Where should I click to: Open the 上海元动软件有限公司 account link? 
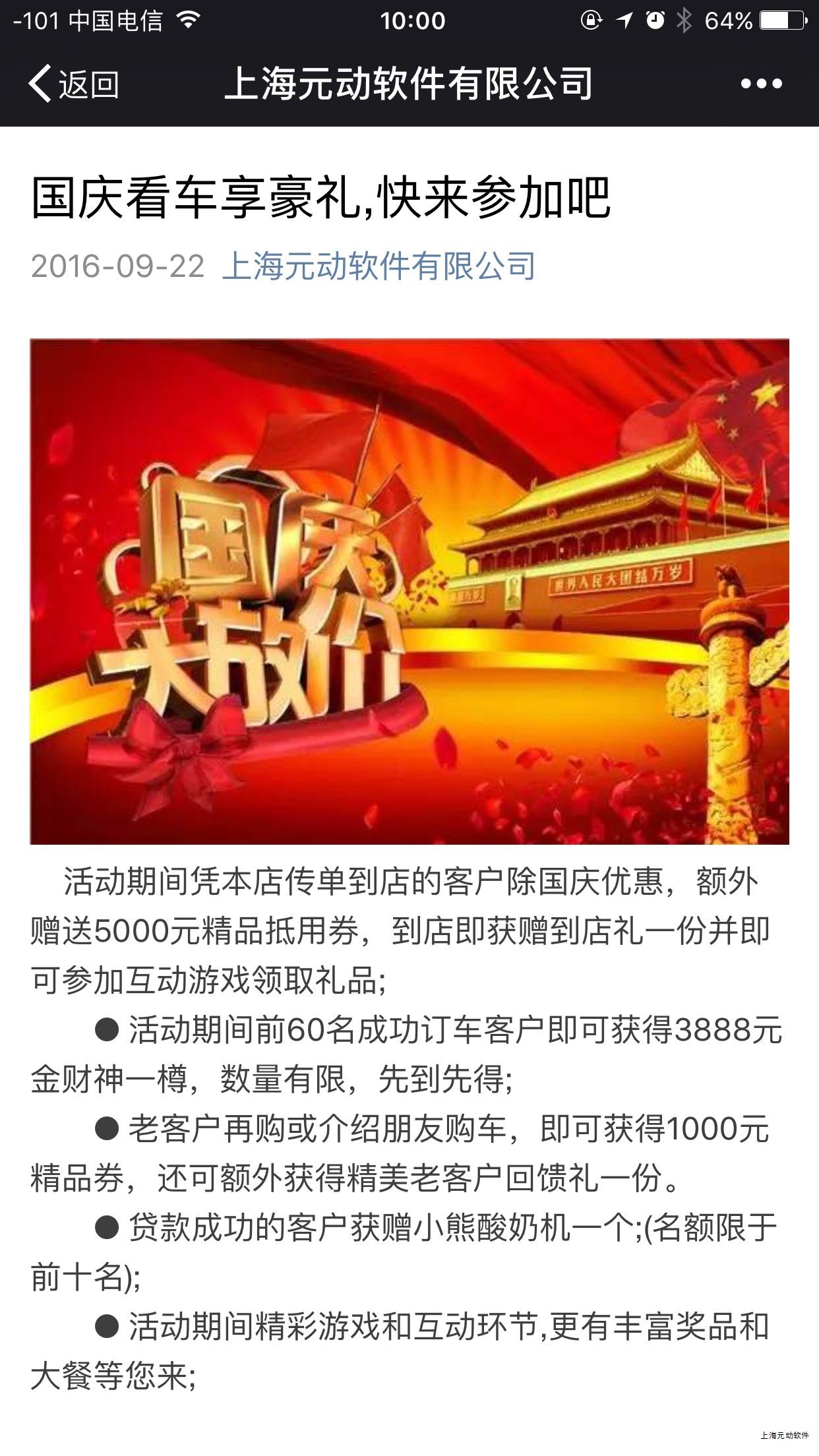coord(379,266)
